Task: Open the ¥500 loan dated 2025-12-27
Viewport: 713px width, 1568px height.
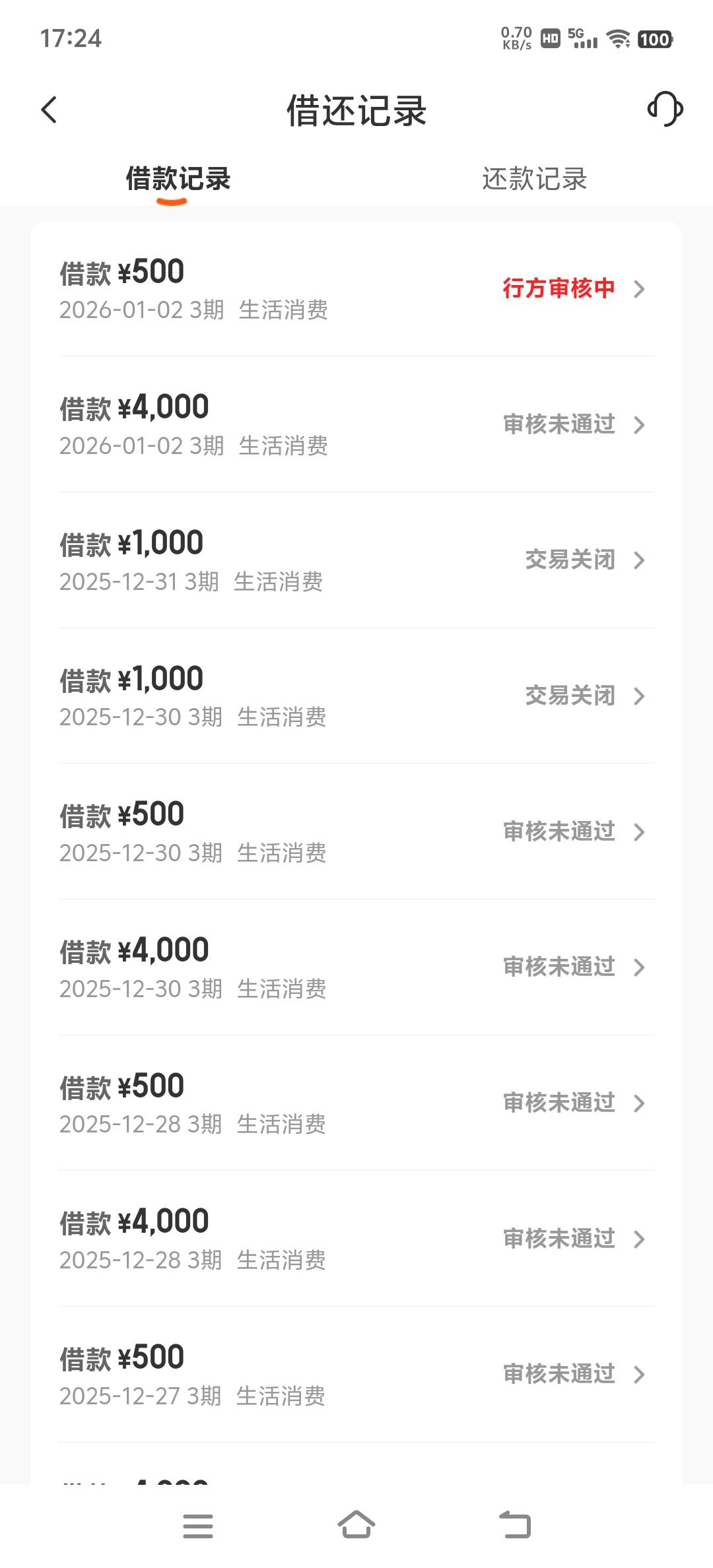Action: click(356, 1375)
